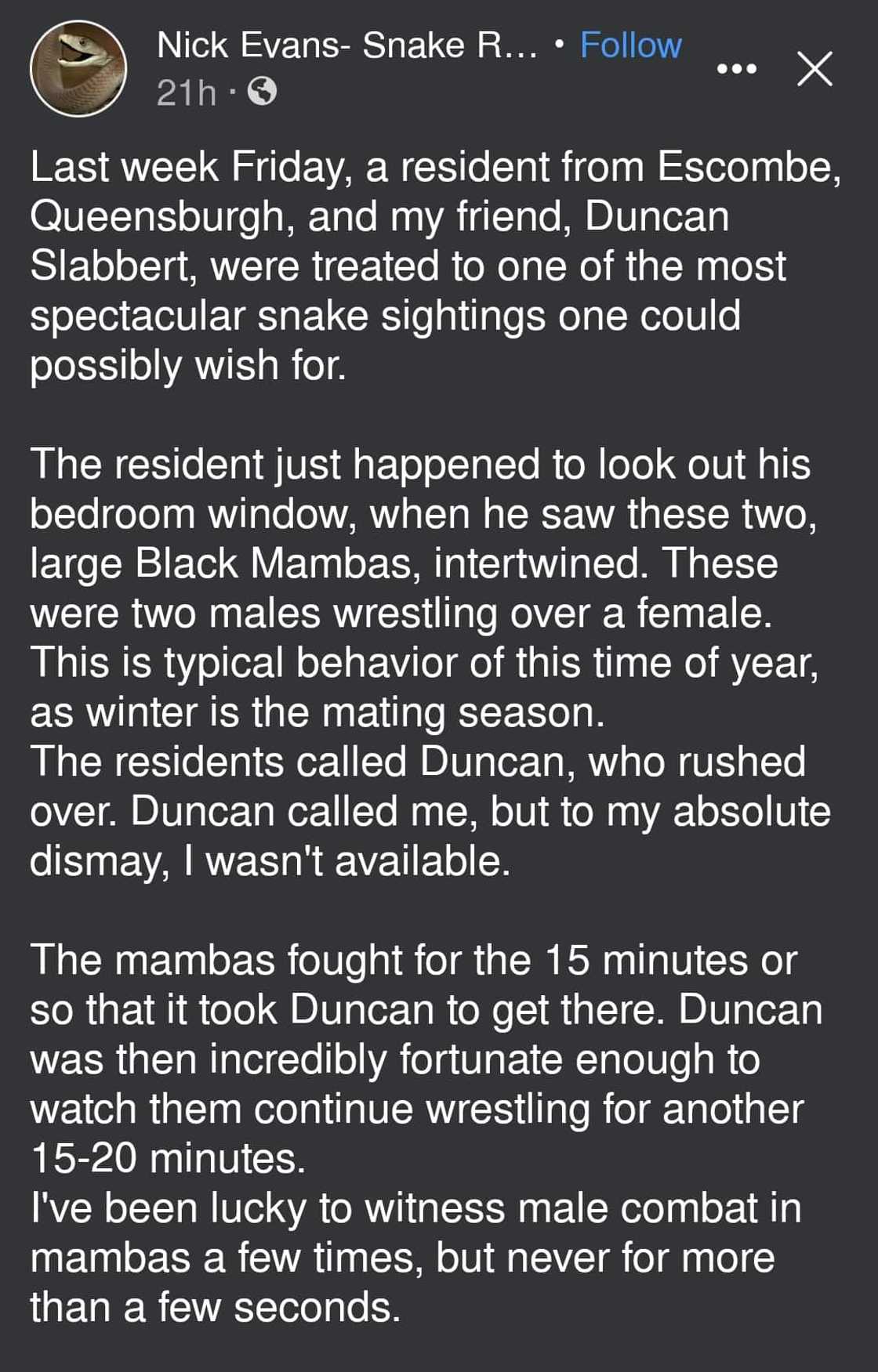The image size is (878, 1372).
Task: Follow the Nick Evans Snake Rescuer page
Action: coord(630,45)
